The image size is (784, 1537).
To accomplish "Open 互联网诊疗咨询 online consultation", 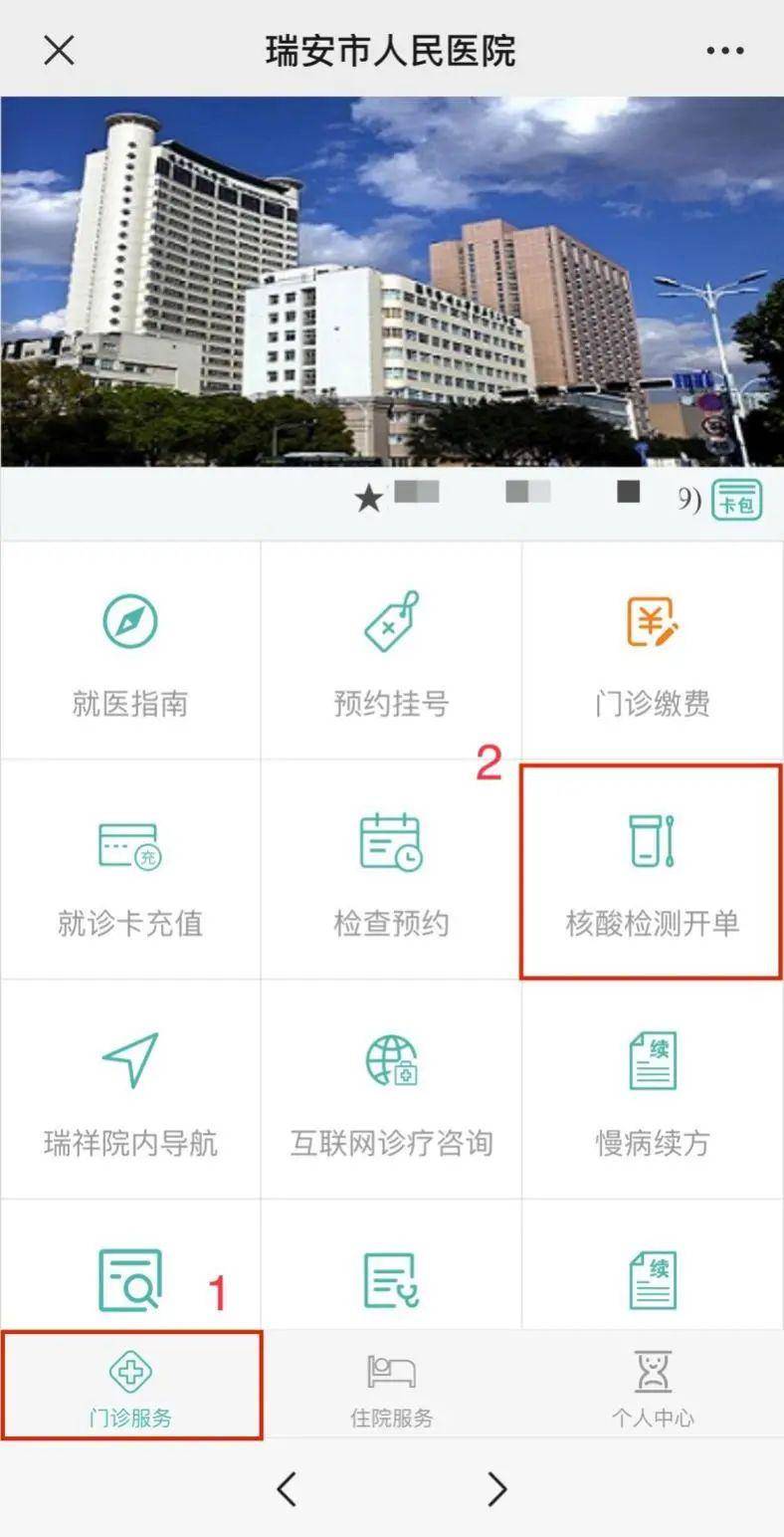I will (x=391, y=1090).
